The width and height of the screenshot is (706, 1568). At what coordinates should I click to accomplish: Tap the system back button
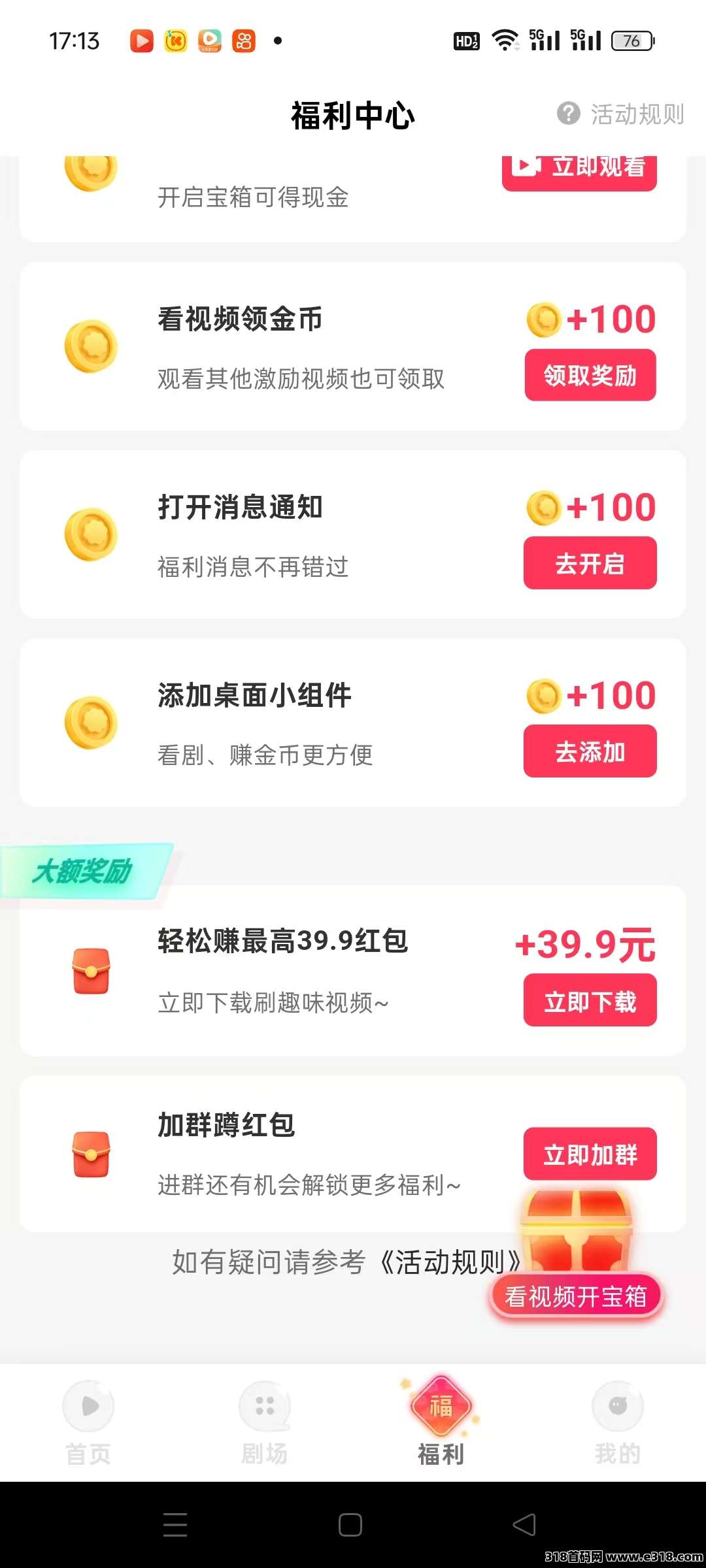(x=524, y=1525)
